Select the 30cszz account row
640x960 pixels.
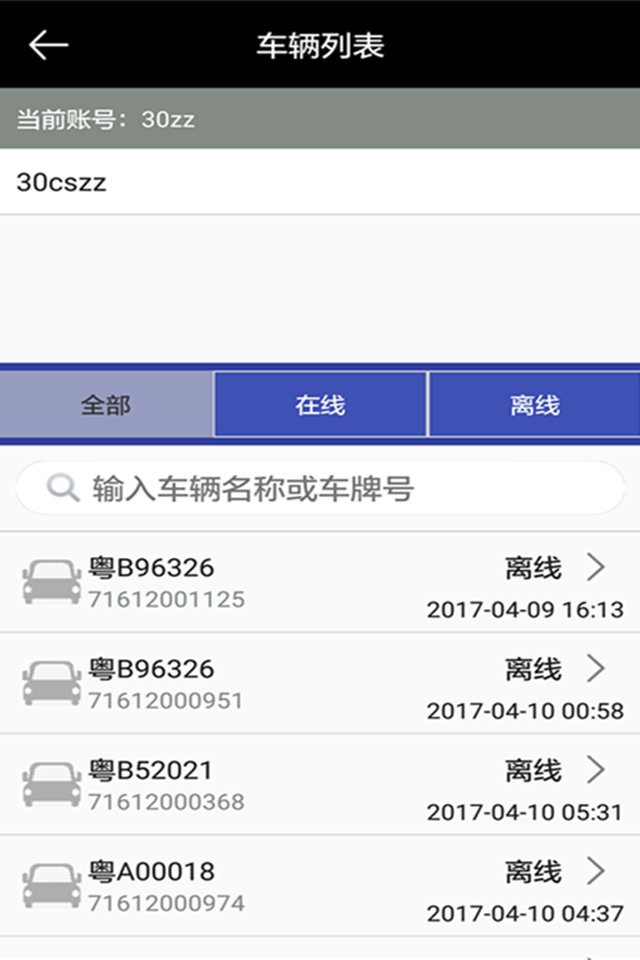tap(320, 182)
